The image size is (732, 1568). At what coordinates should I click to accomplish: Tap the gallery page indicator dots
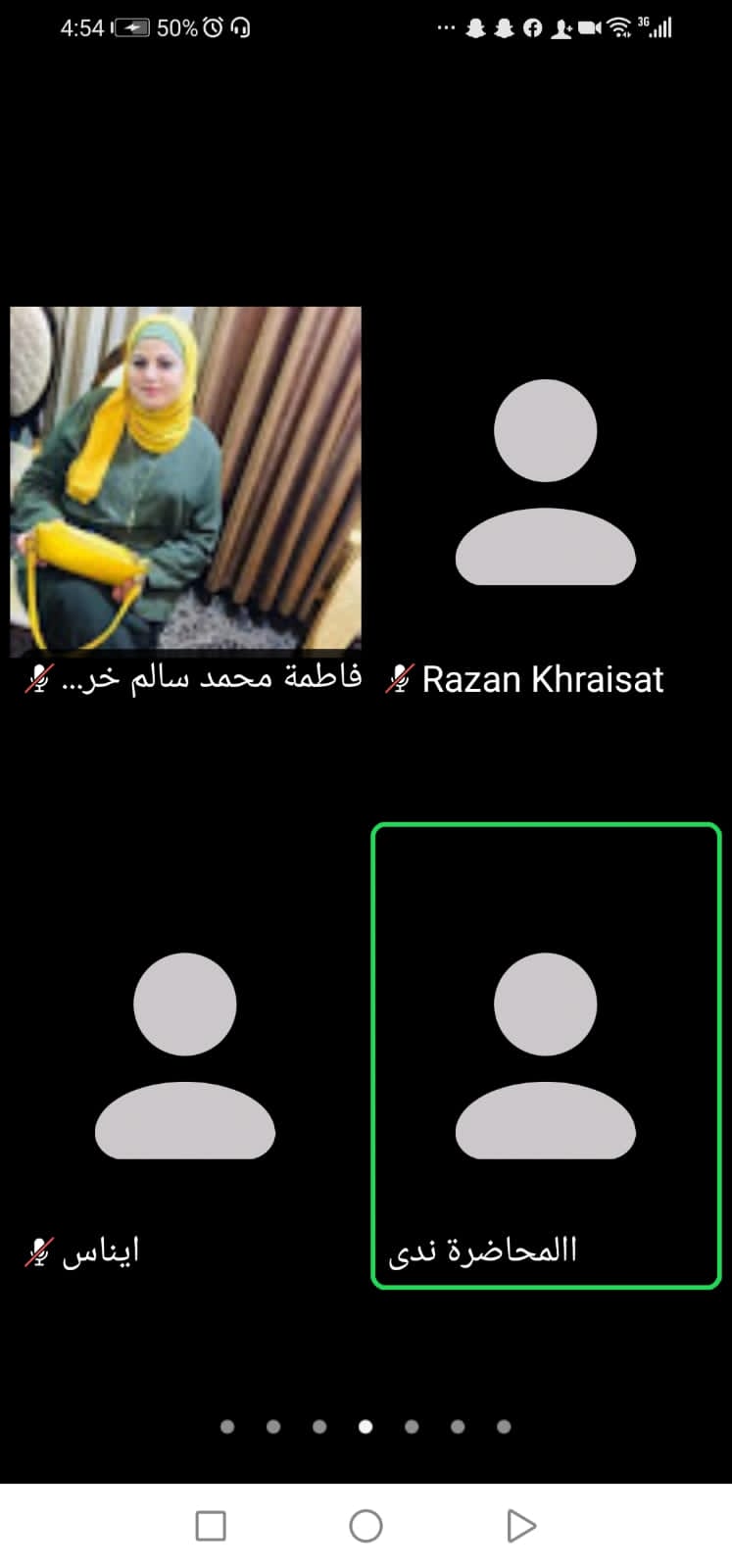pos(366,1427)
